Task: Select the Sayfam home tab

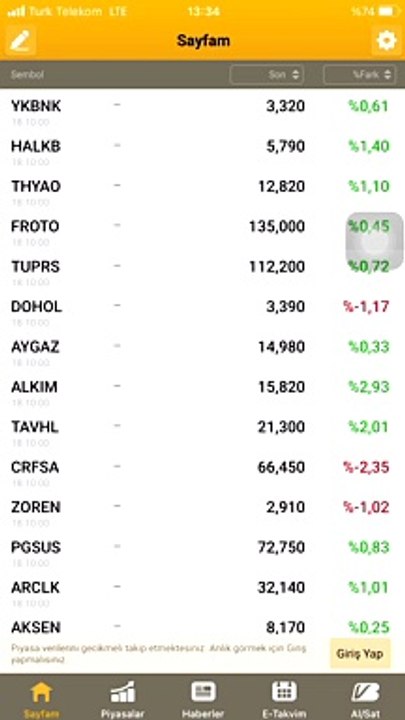Action: coord(41,698)
